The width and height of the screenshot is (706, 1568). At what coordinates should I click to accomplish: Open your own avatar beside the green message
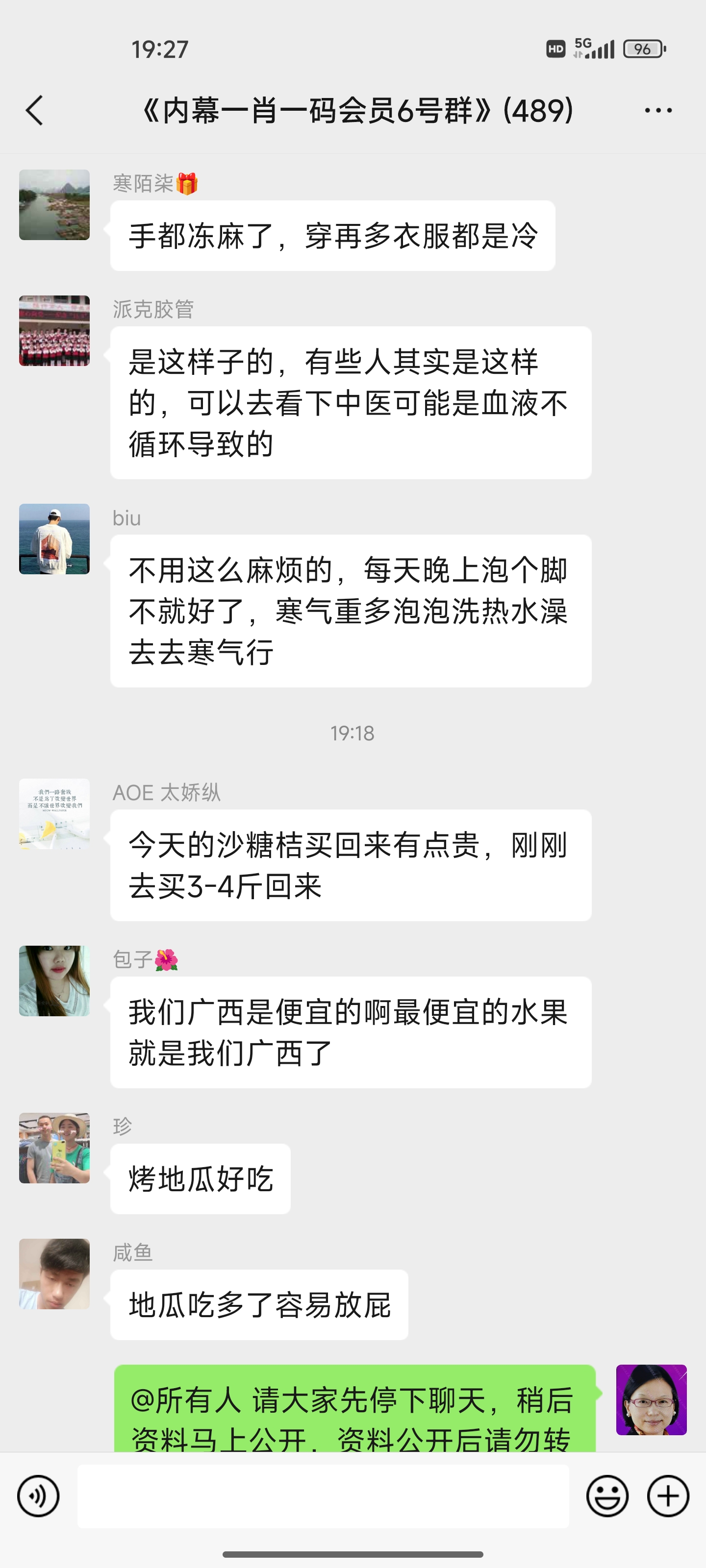click(x=651, y=1400)
